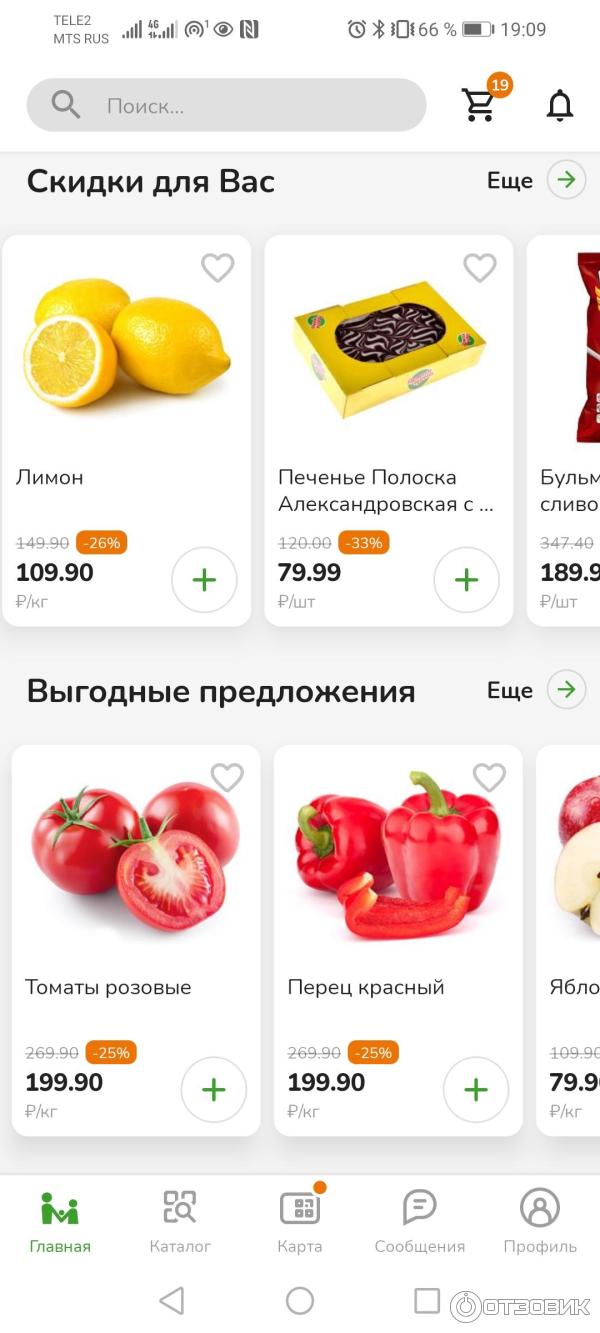Open the Сообщения tab
The width and height of the screenshot is (600, 1333).
[420, 1220]
